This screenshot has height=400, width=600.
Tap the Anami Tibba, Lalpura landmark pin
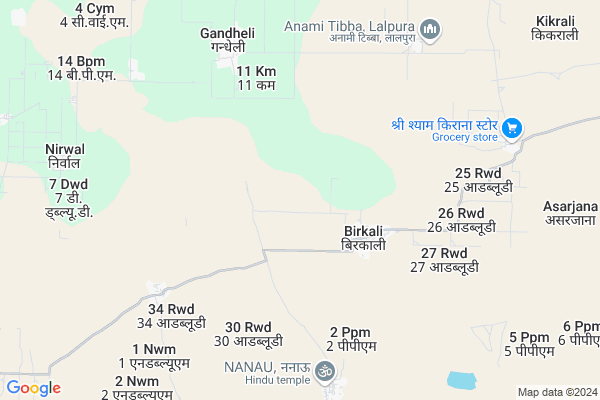[x=431, y=30]
